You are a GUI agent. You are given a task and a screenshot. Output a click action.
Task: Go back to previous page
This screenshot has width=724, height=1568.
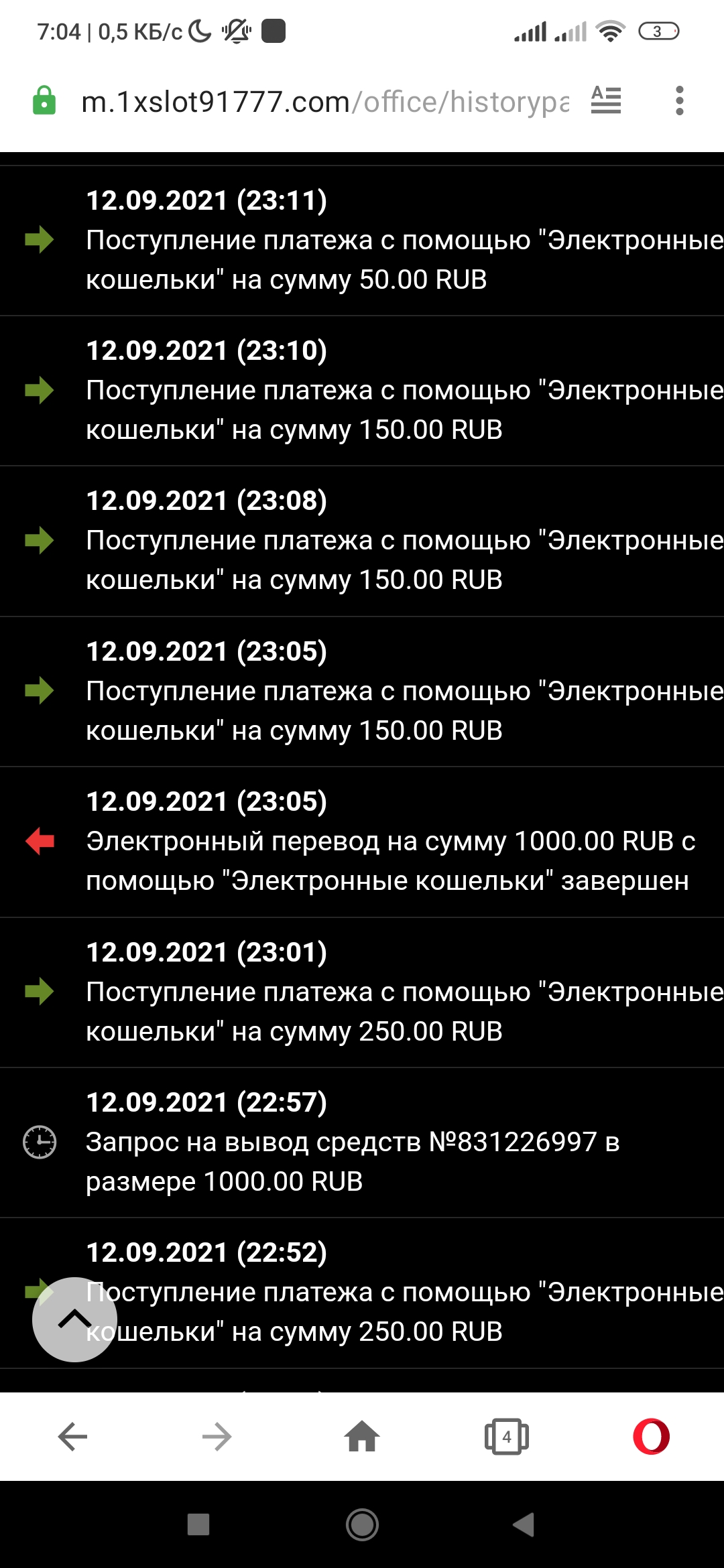click(72, 1437)
